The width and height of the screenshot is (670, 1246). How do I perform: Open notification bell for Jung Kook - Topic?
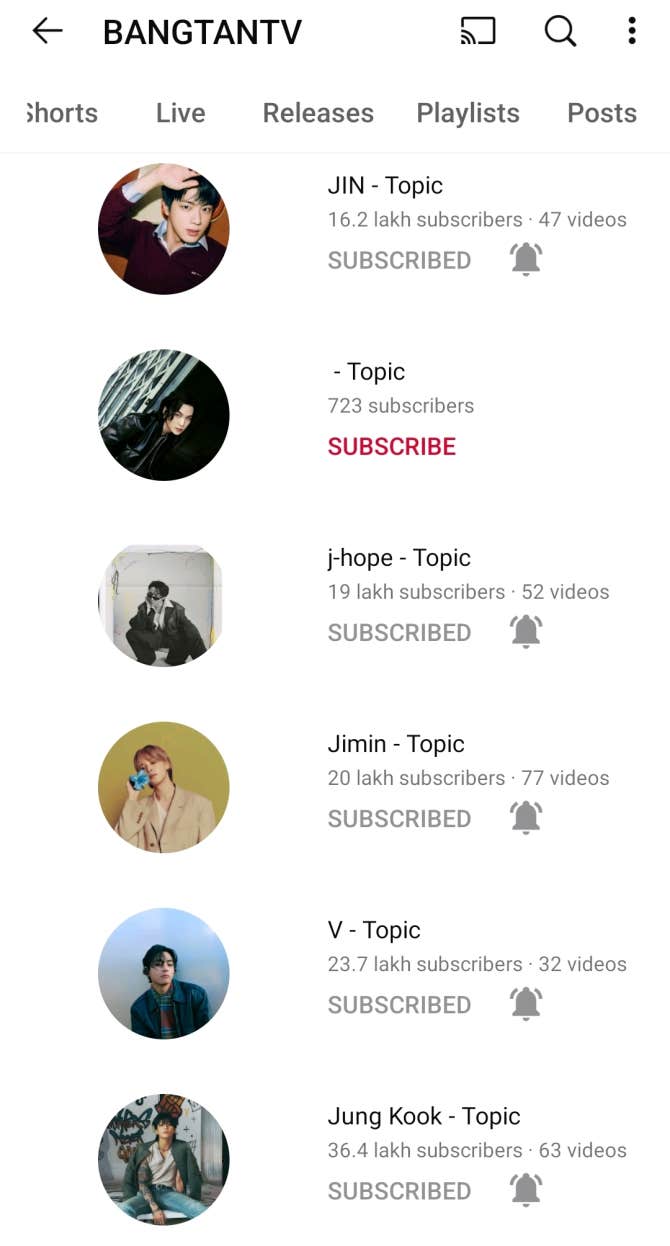coord(526,1190)
